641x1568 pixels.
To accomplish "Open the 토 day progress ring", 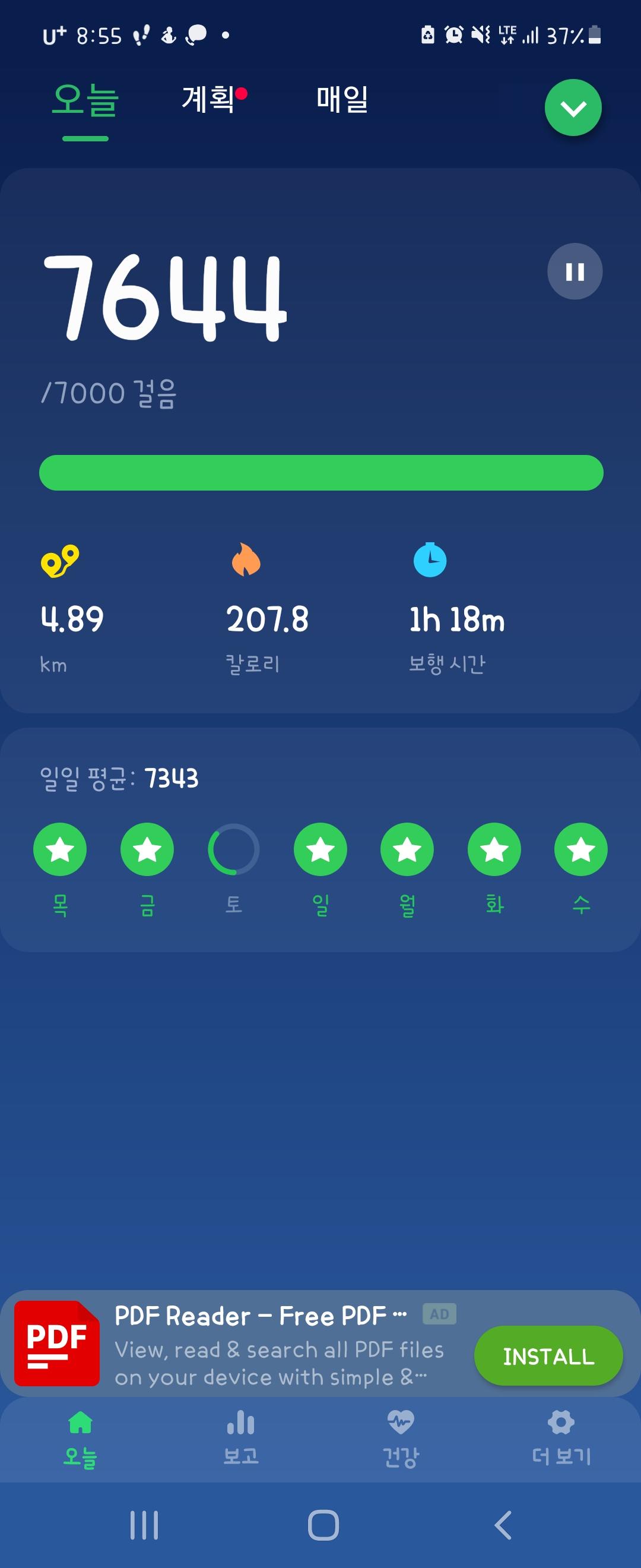I will pyautogui.click(x=233, y=849).
